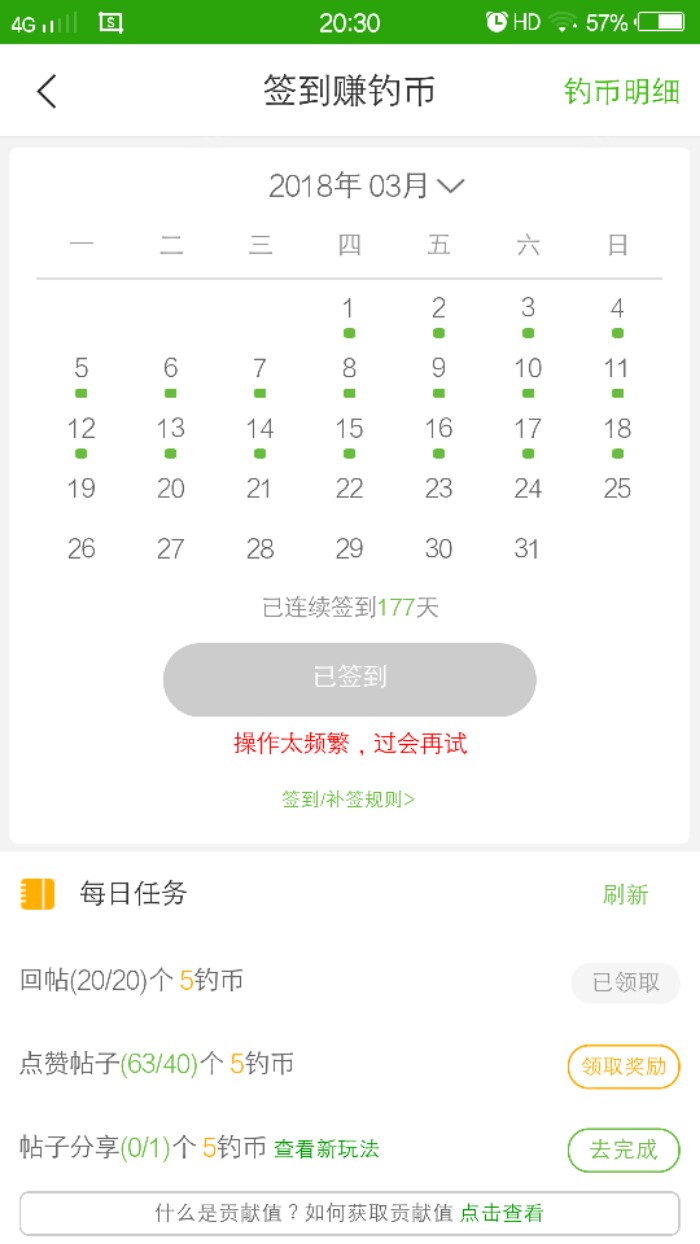Screen dimensions: 700x1244
Task: Tap 去完成 for the 帖子分享 task
Action: [x=623, y=1150]
